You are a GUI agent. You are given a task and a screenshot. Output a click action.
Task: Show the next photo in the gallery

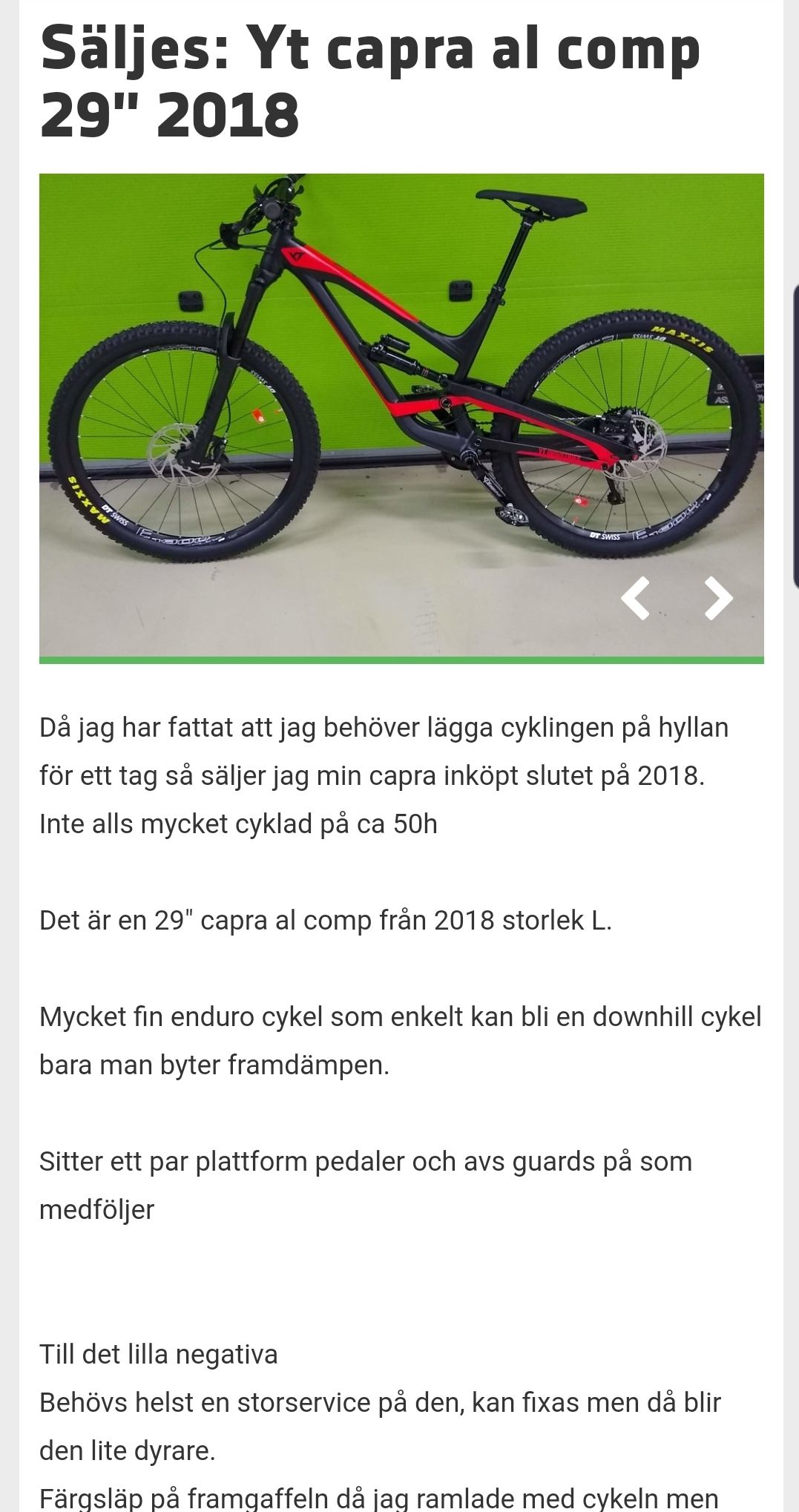pos(717,598)
